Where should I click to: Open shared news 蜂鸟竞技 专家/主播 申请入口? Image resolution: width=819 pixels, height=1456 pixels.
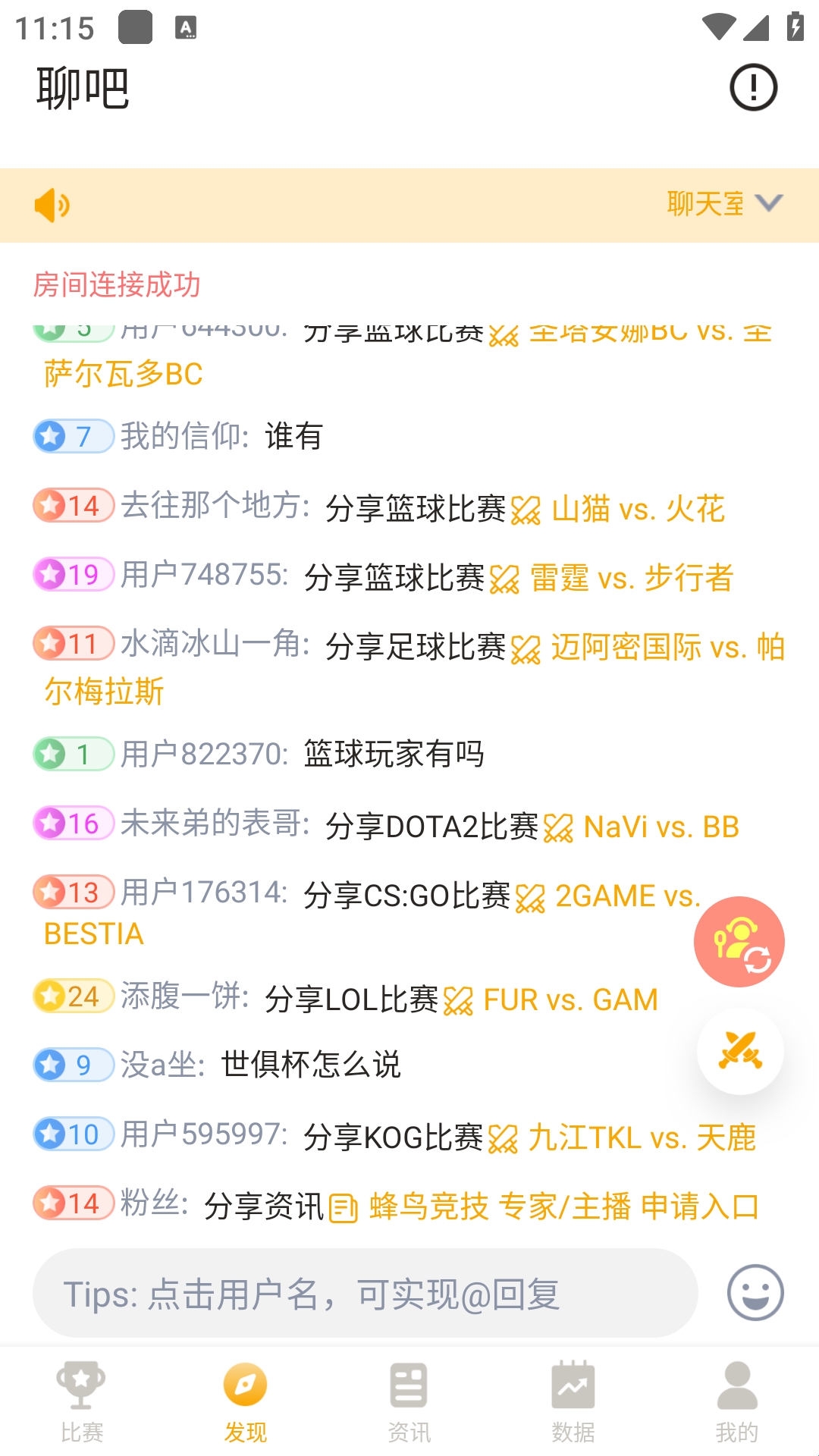pyautogui.click(x=564, y=1207)
